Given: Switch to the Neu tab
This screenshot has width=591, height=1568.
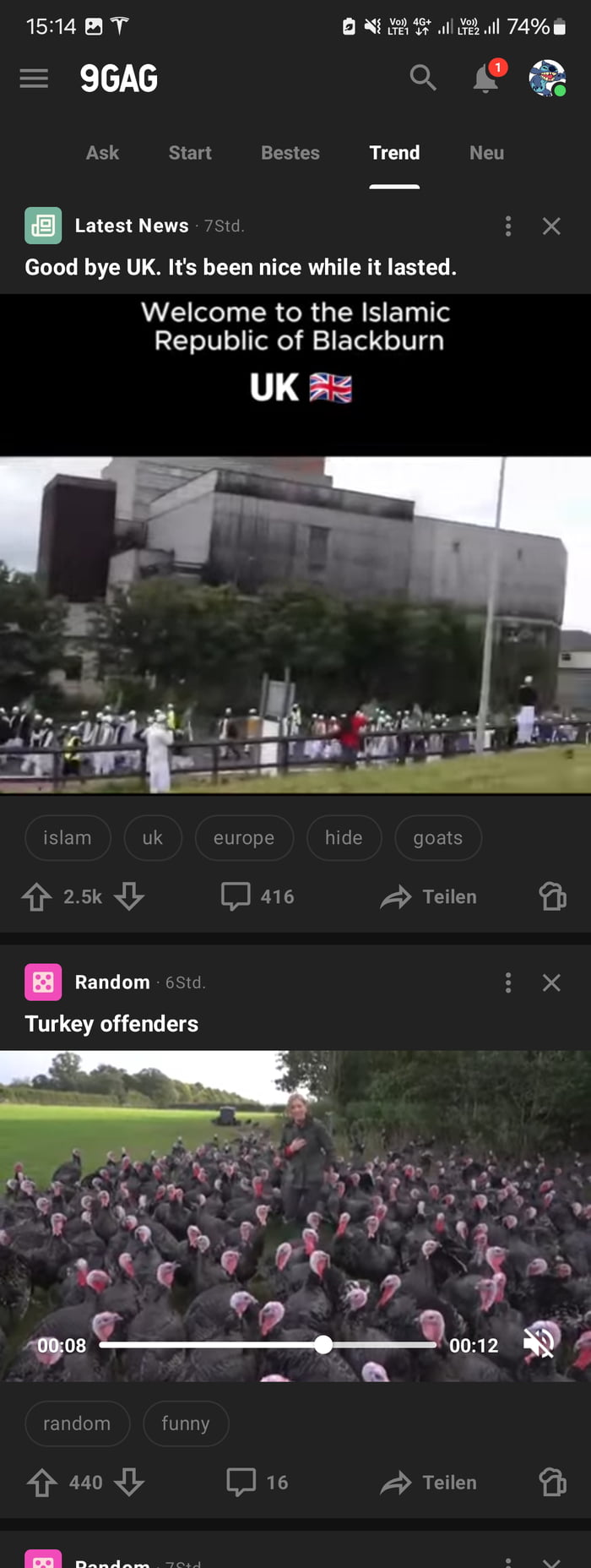Looking at the screenshot, I should [486, 153].
